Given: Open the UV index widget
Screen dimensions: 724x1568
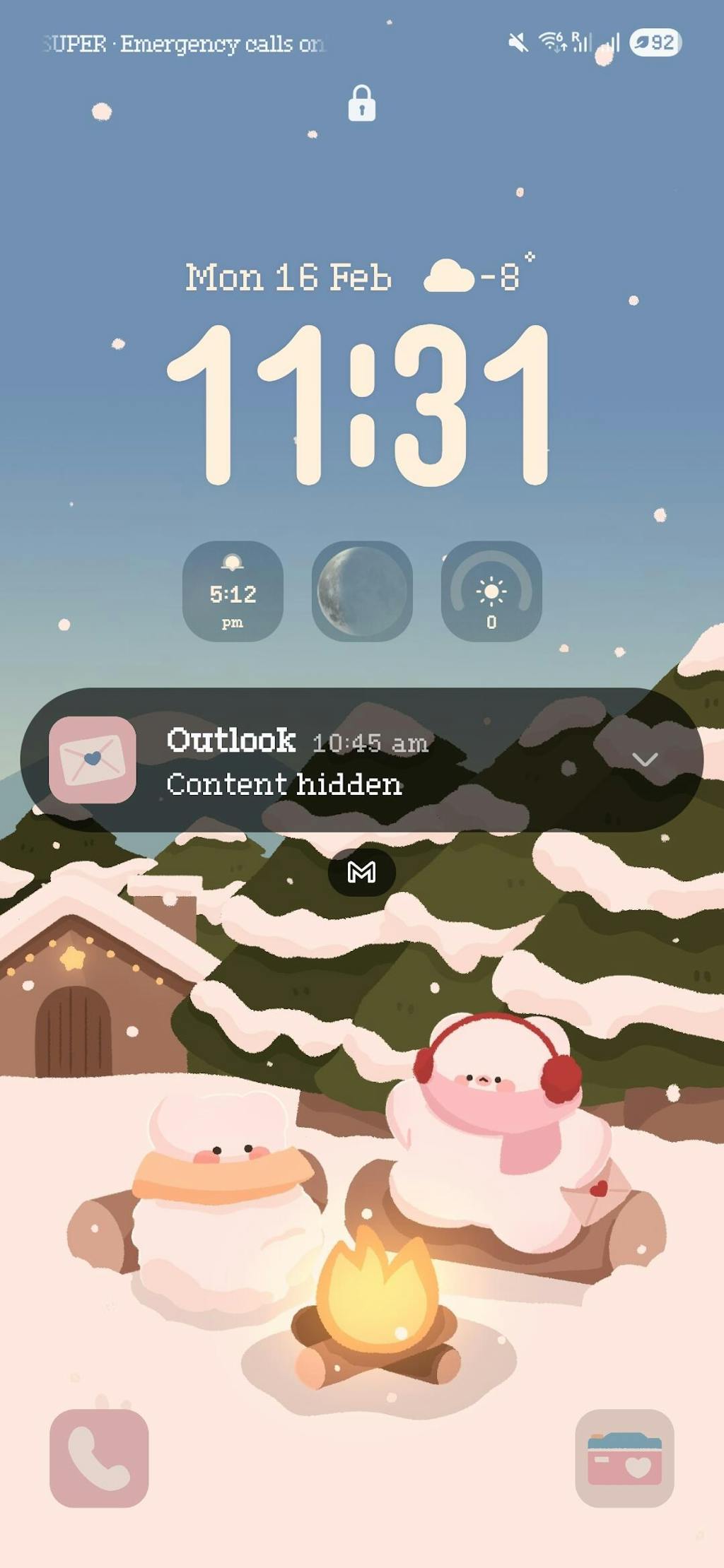Looking at the screenshot, I should 491,591.
